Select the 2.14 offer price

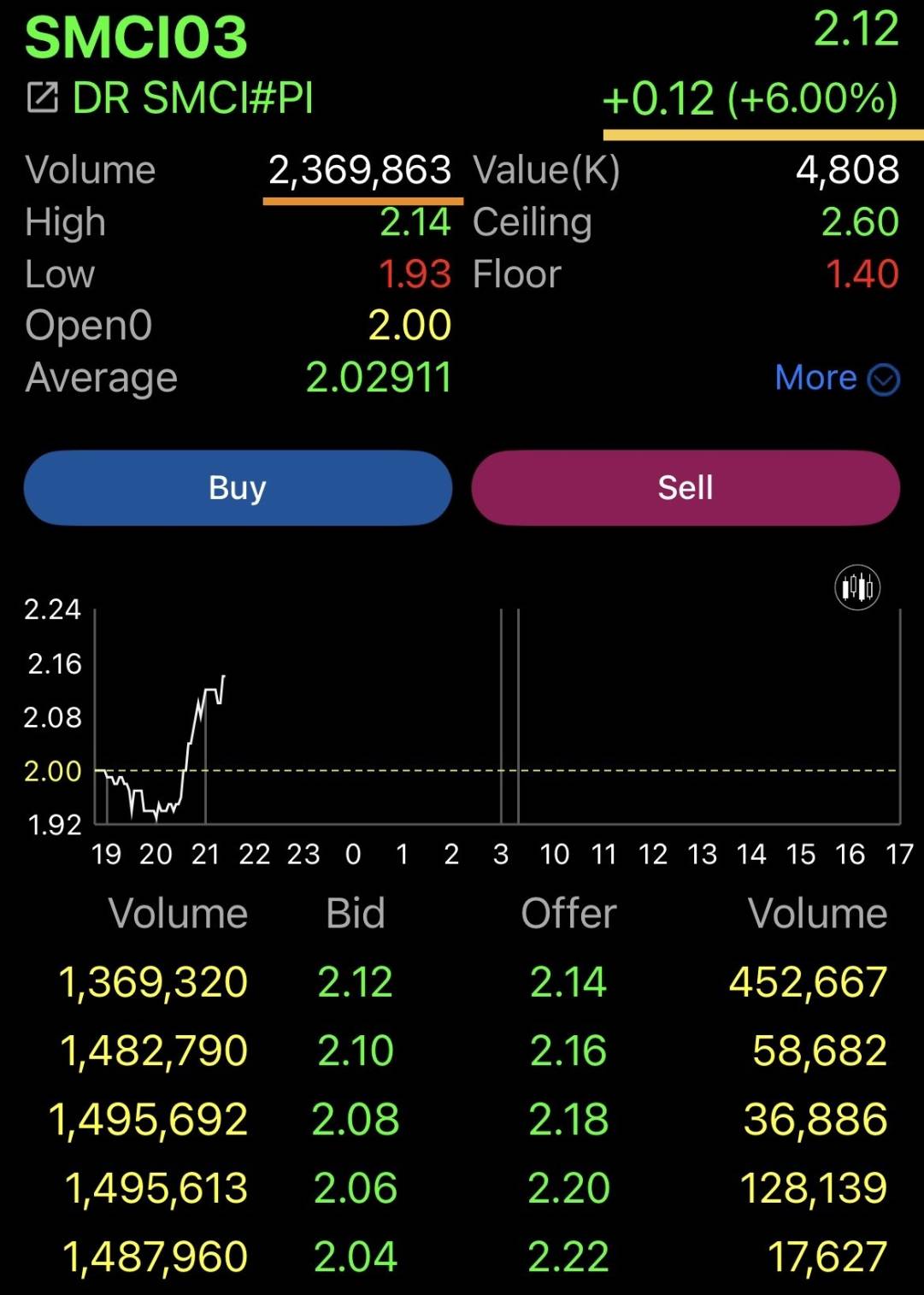pos(568,981)
